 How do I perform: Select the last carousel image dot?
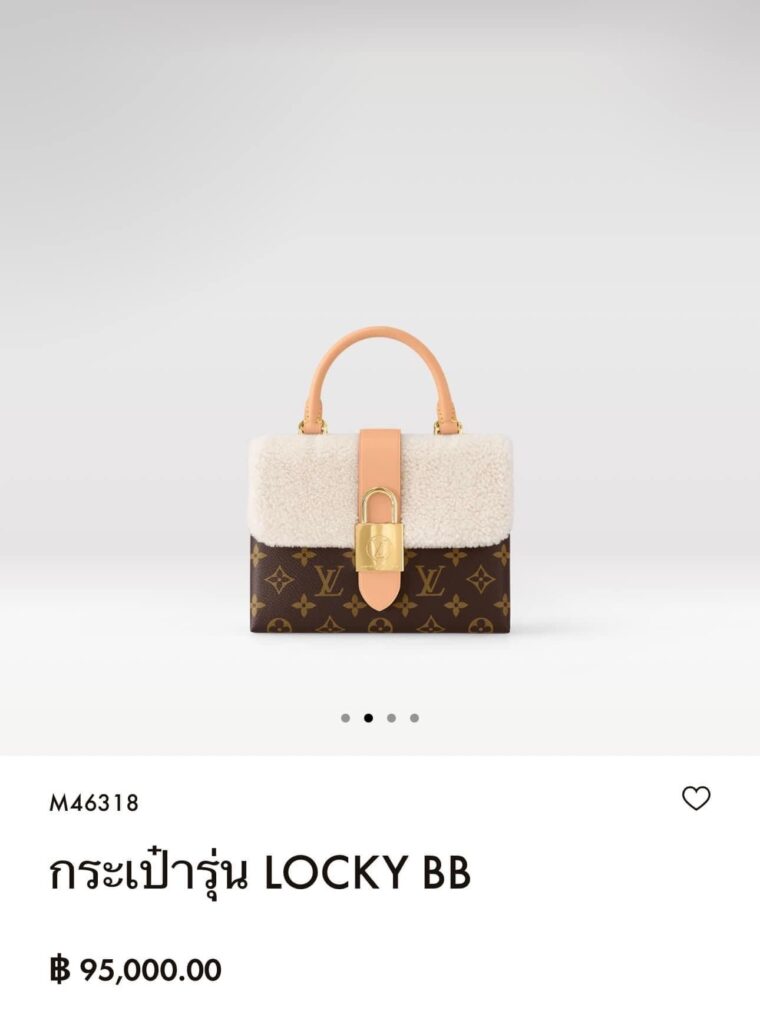click(x=414, y=718)
